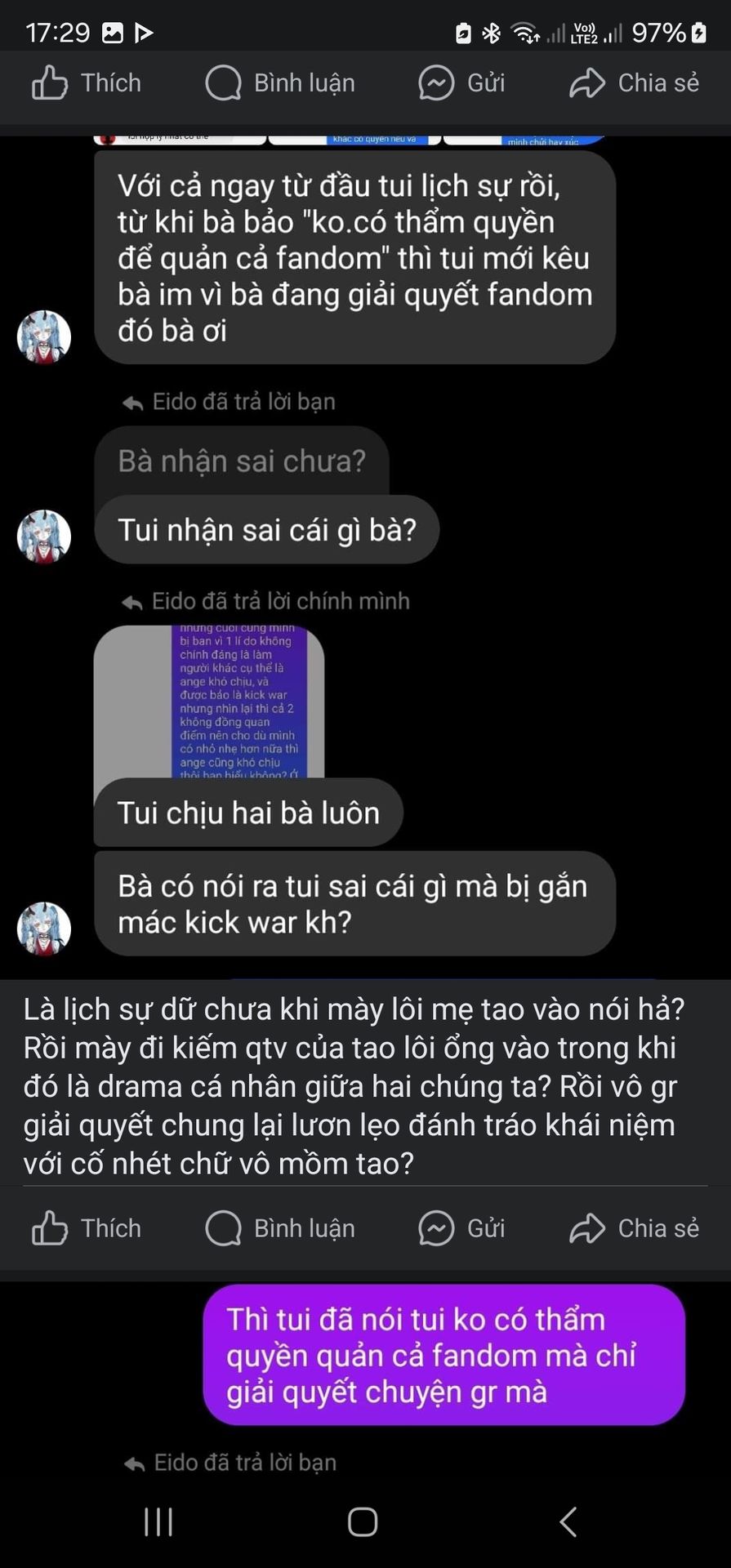Tap Bình luận in the row above the Eido chat screenshot
The image size is (731, 1568).
pos(280,83)
